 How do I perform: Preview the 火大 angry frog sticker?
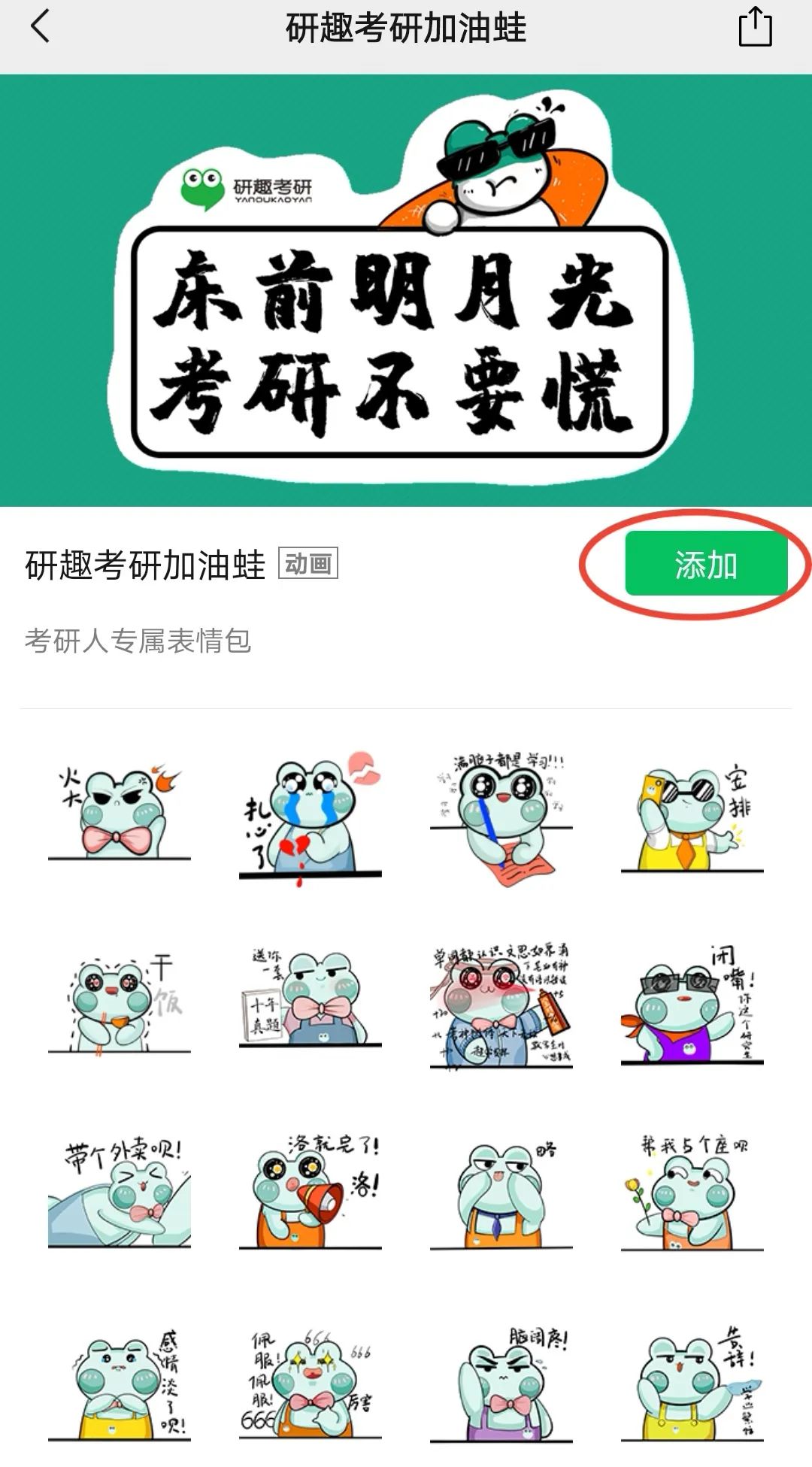tap(120, 814)
